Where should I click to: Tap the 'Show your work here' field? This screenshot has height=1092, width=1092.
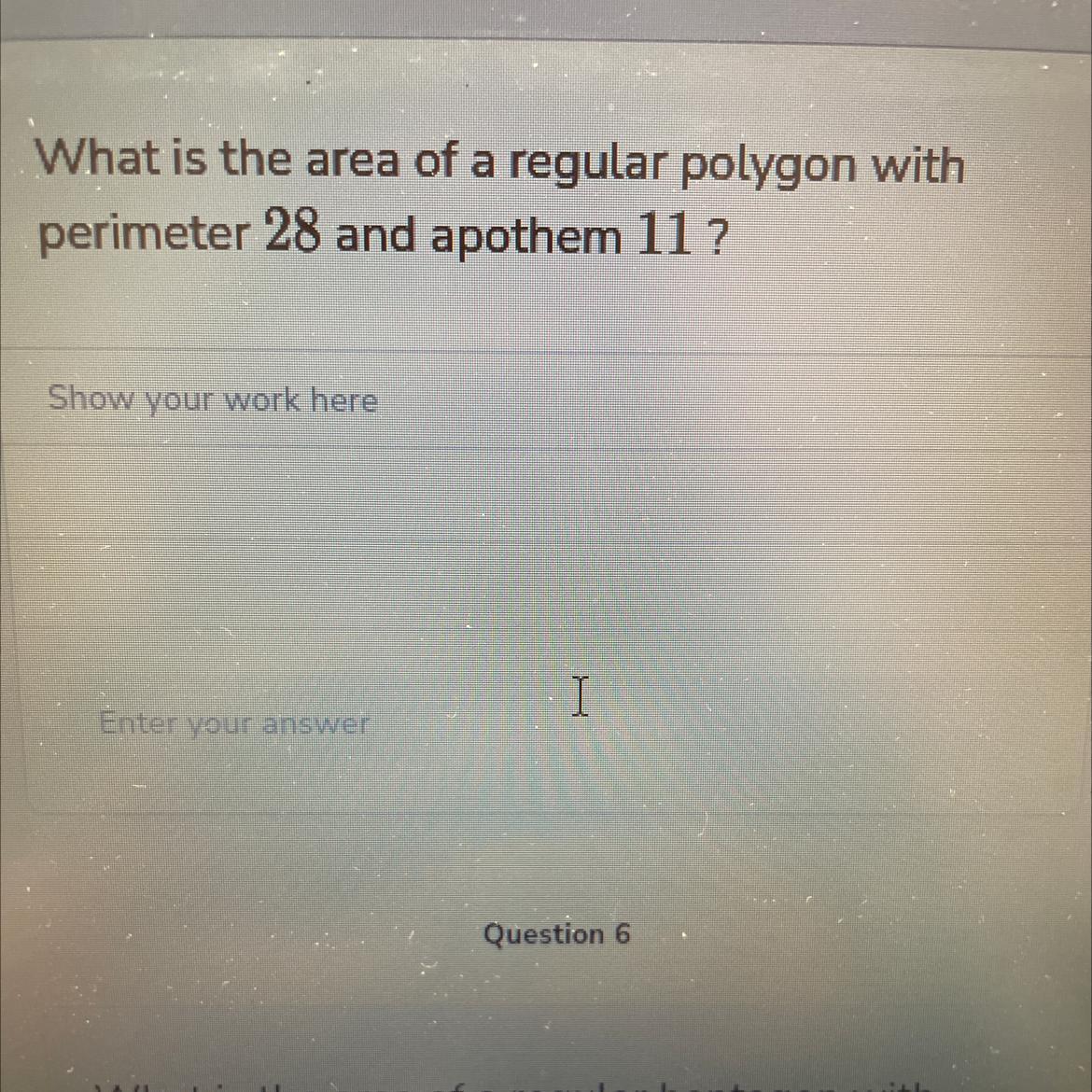546,399
